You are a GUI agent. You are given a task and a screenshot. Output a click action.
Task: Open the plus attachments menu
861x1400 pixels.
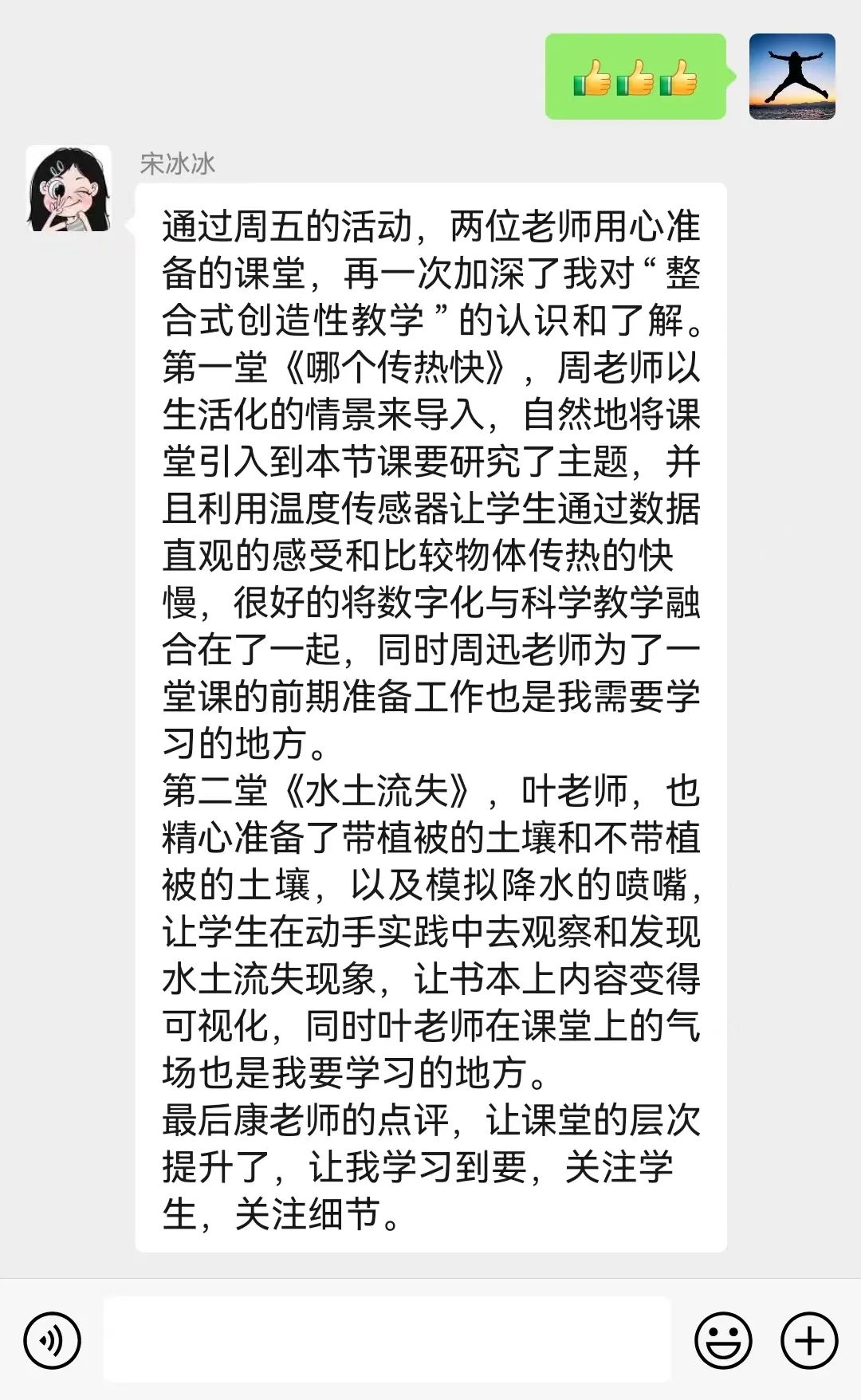tap(808, 1339)
